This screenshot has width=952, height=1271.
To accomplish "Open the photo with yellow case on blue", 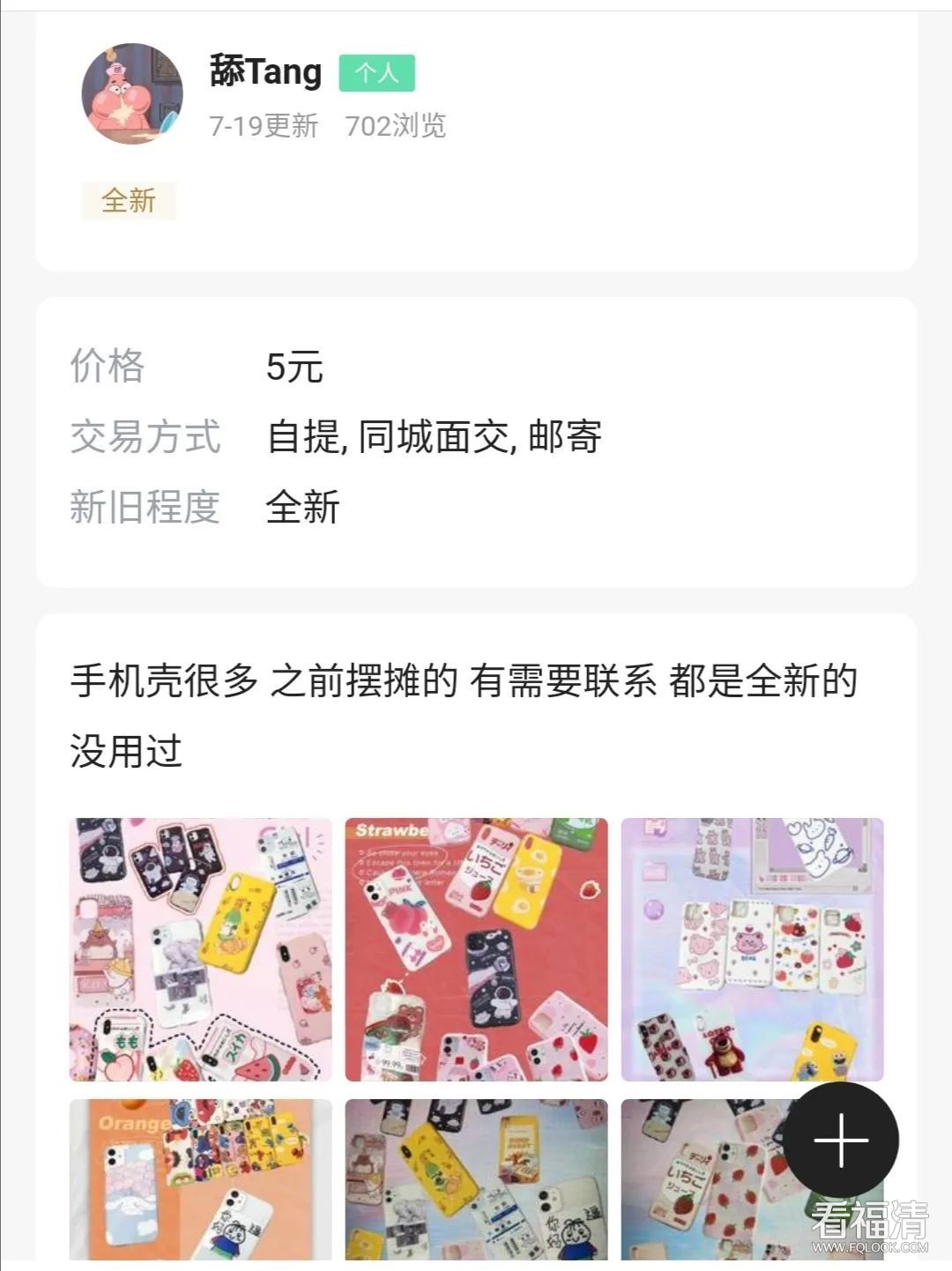I will pos(476,1178).
